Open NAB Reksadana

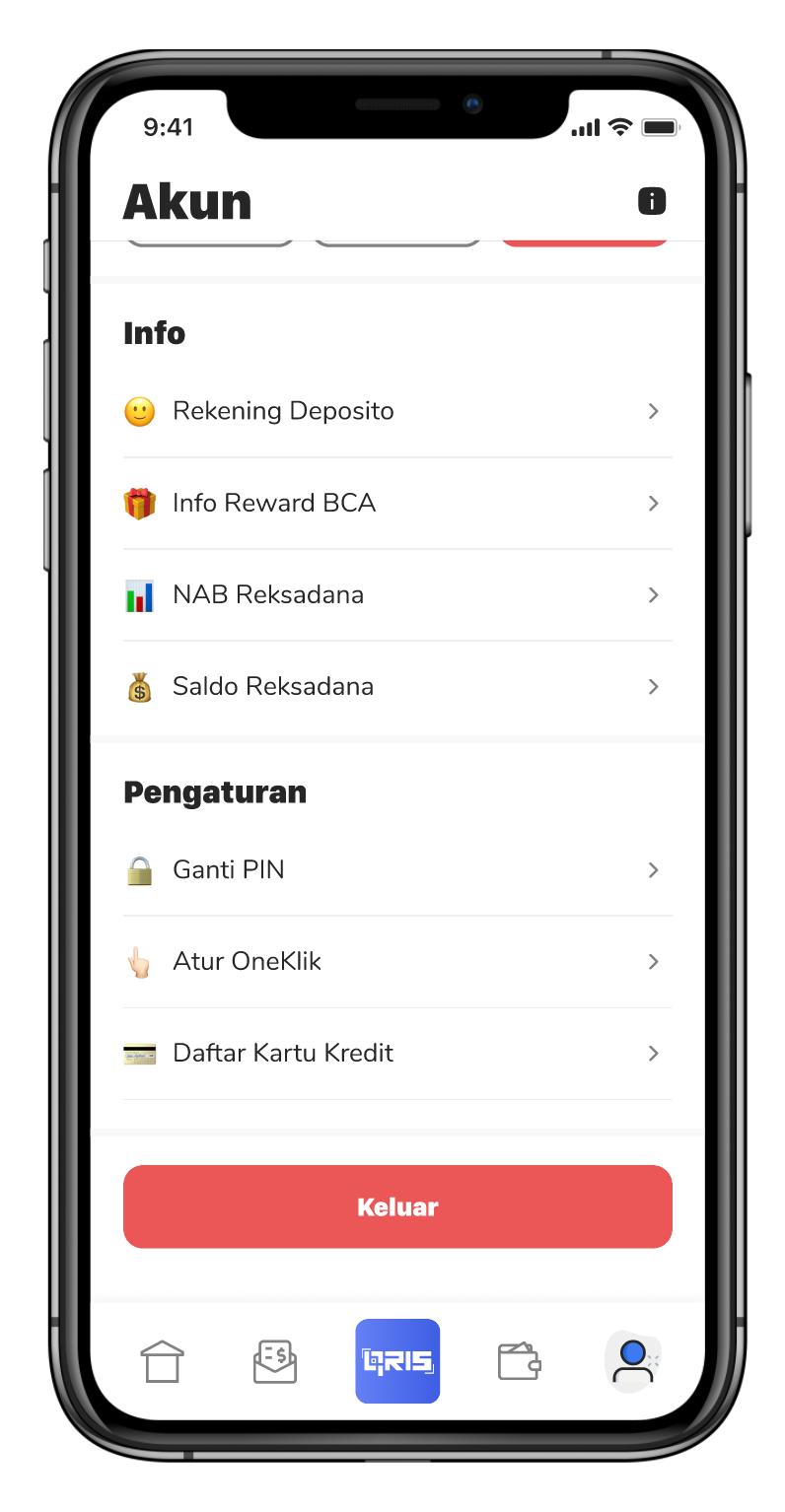[396, 594]
